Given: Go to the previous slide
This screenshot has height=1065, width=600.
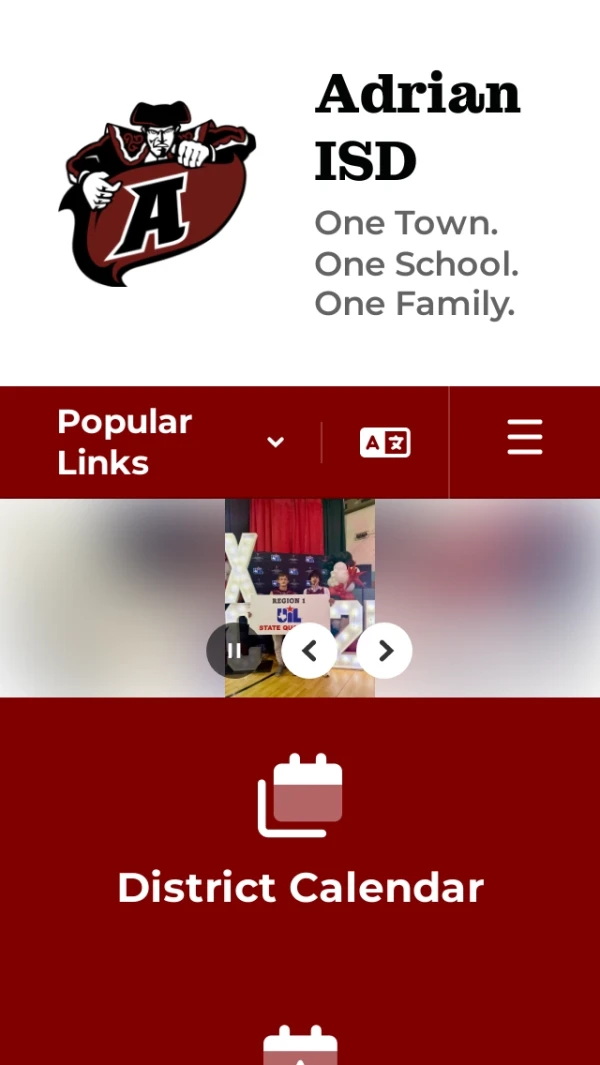Looking at the screenshot, I should (309, 651).
